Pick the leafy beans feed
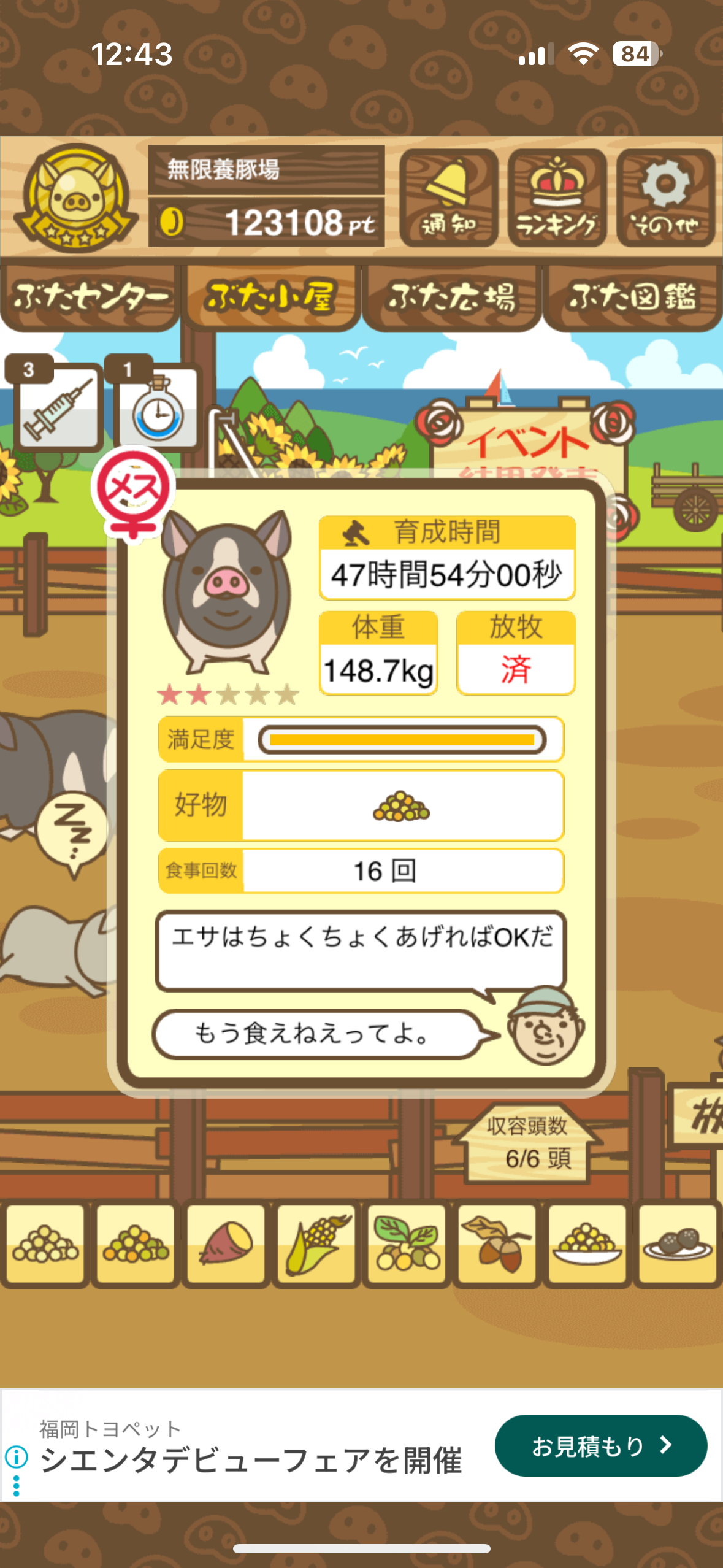This screenshot has height=1568, width=723. point(407,1242)
